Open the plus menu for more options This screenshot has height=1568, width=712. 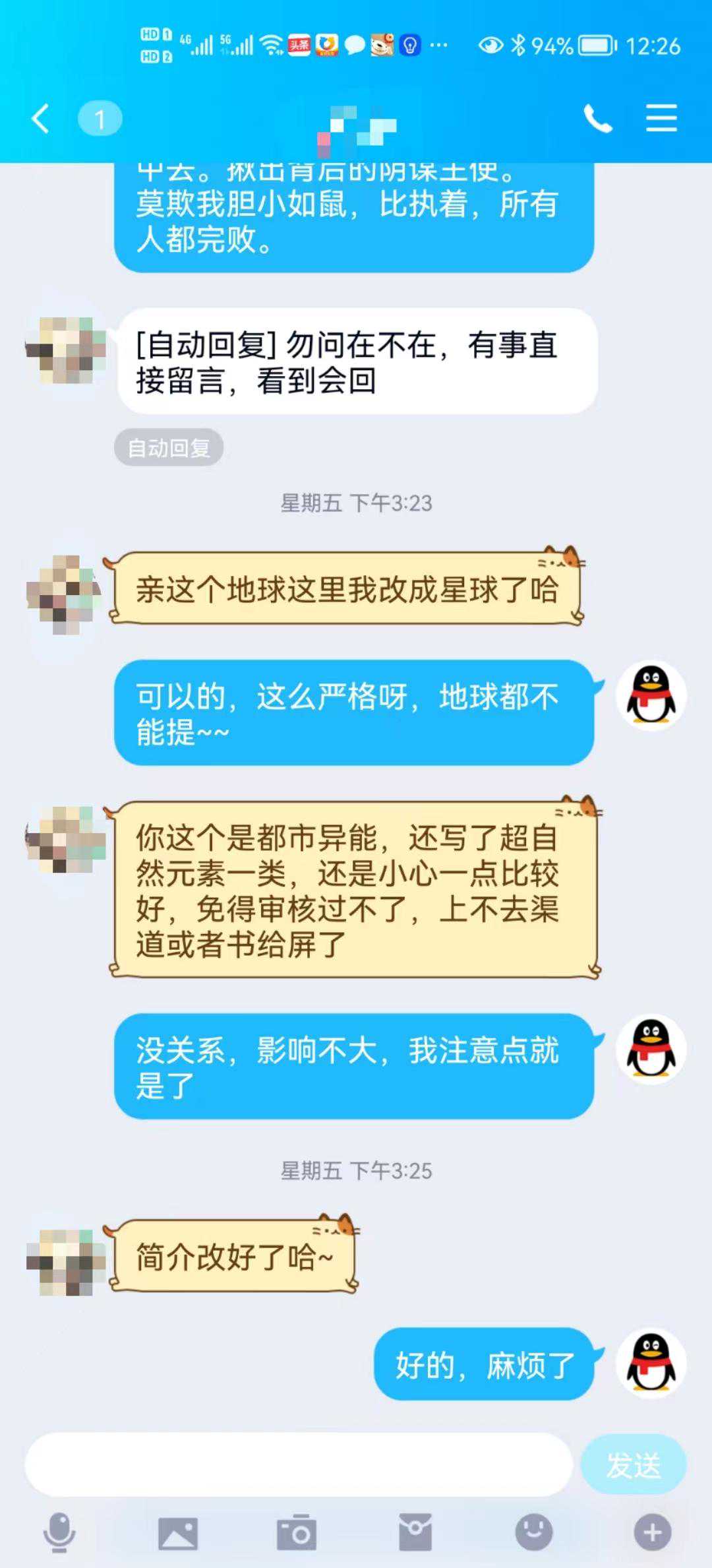click(x=653, y=1532)
